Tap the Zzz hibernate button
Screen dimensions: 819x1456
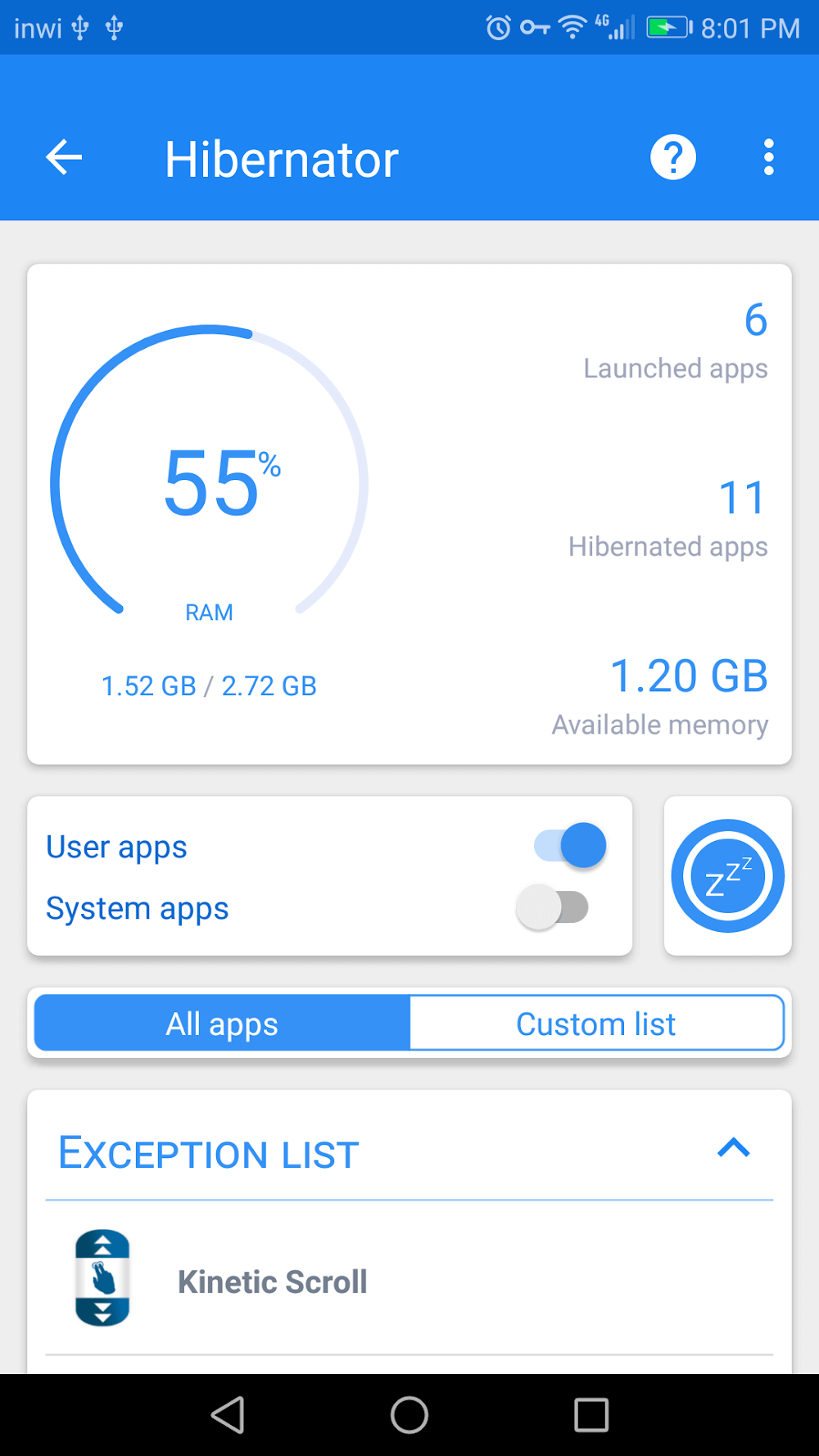[x=727, y=875]
